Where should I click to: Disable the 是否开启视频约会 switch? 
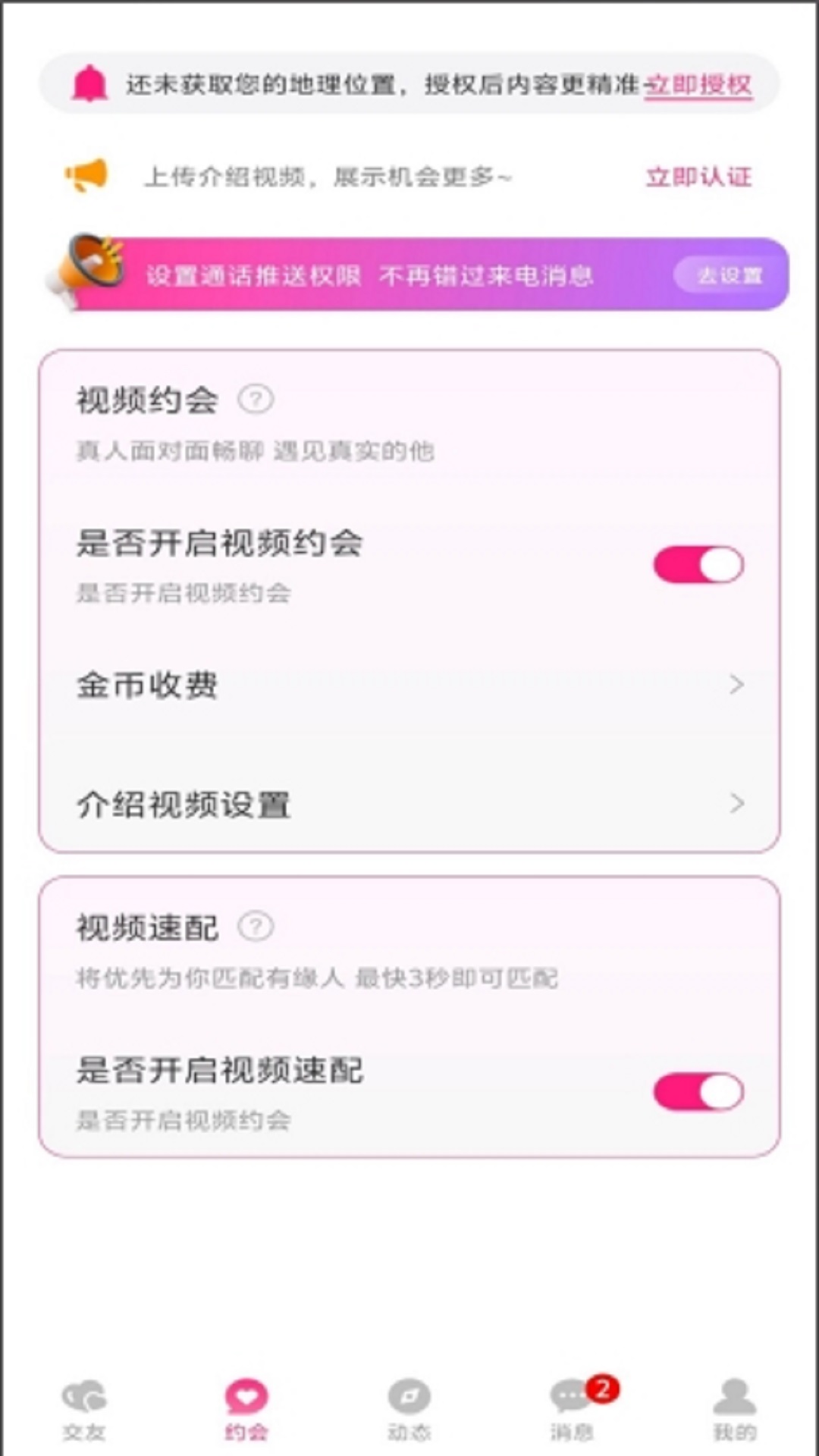(x=699, y=563)
